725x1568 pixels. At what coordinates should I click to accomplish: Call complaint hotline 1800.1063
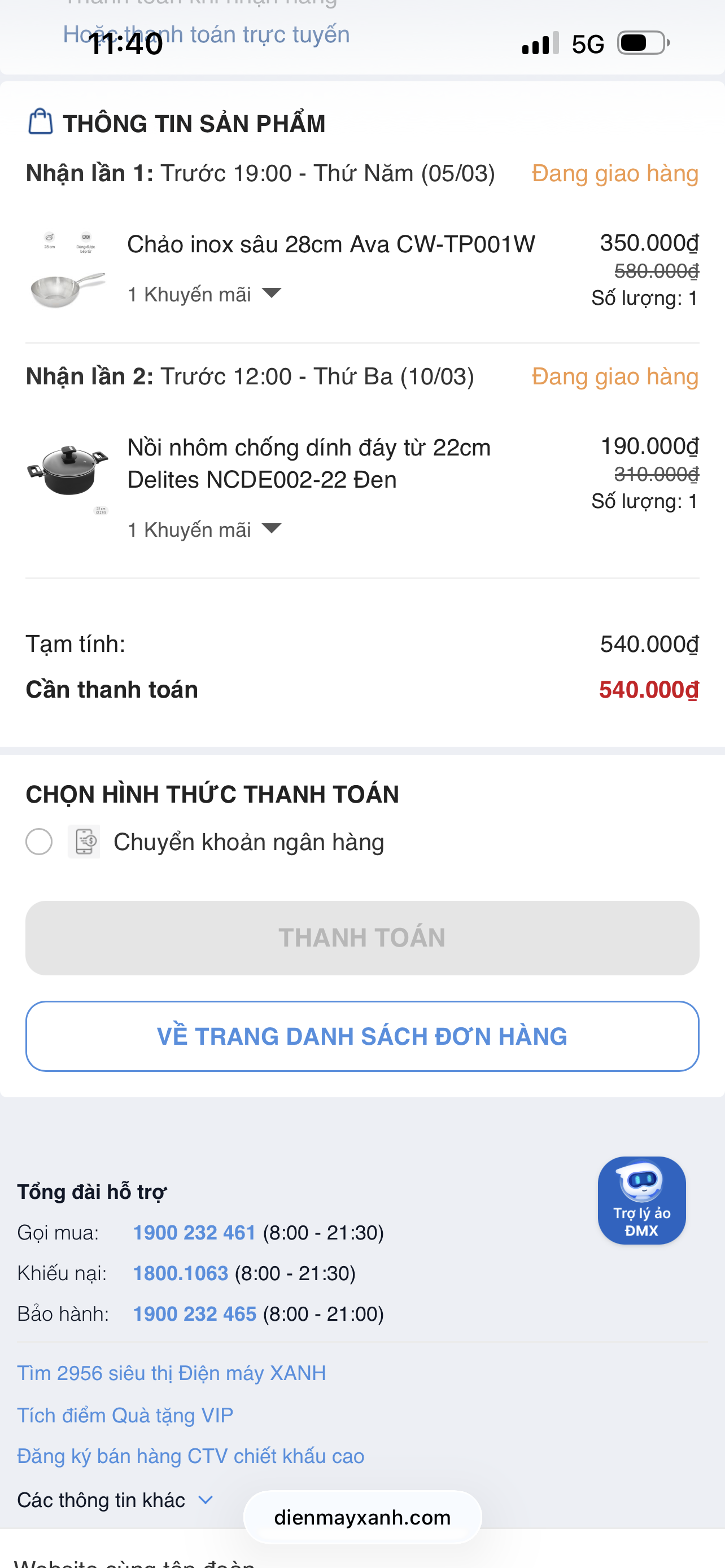pos(180,1273)
